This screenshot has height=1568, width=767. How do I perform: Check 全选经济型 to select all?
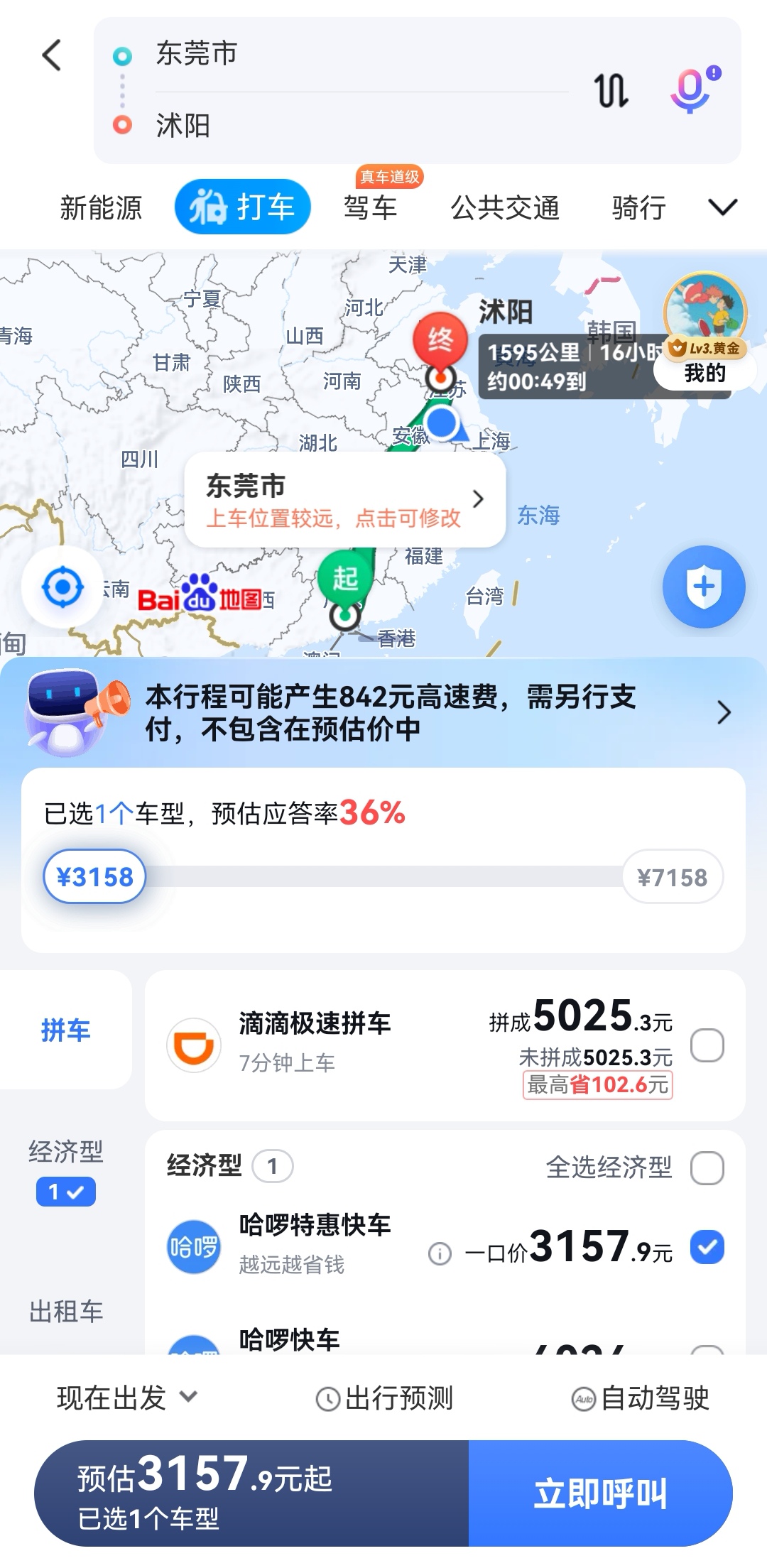707,1167
